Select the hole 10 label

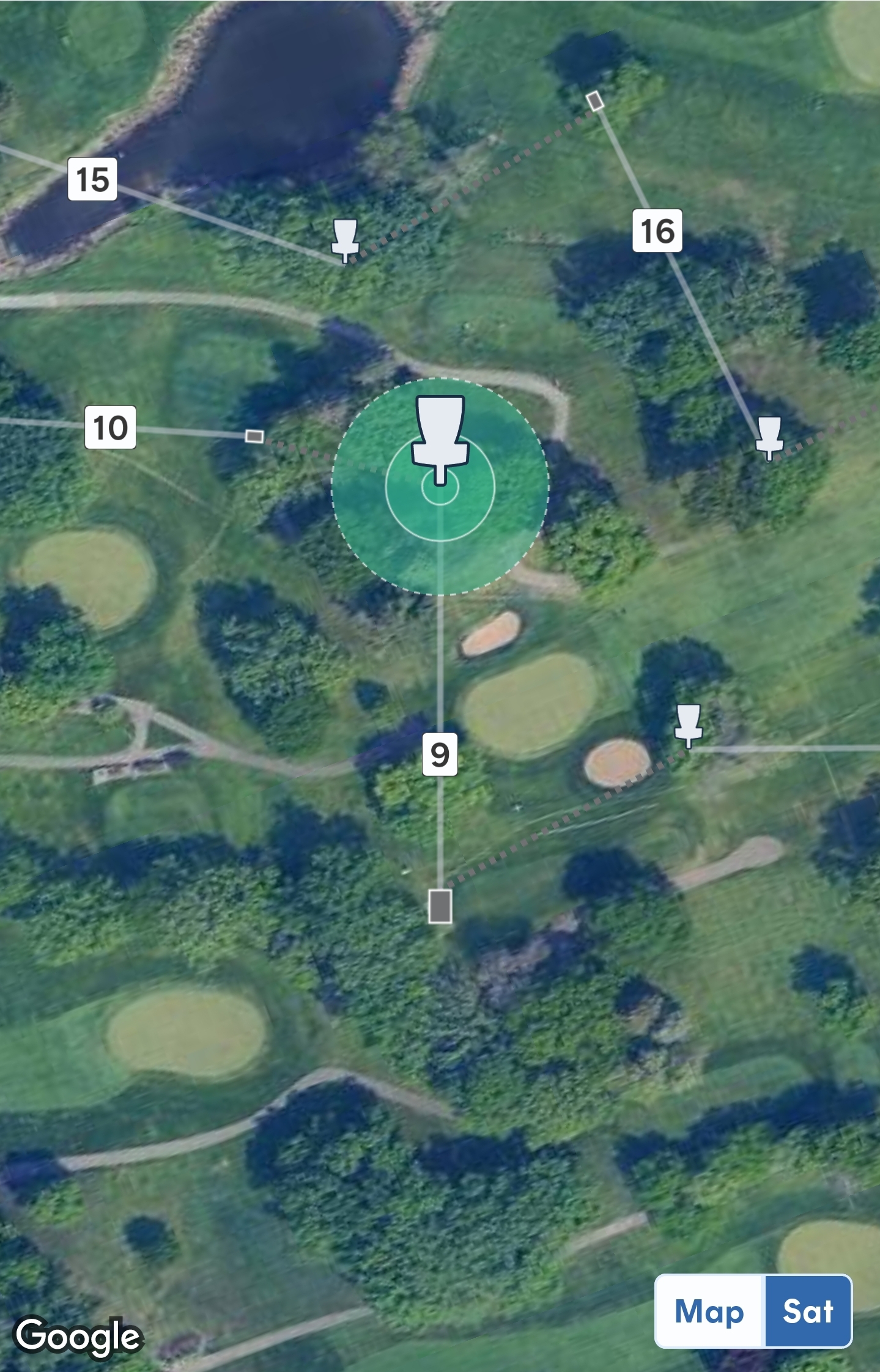pos(110,427)
